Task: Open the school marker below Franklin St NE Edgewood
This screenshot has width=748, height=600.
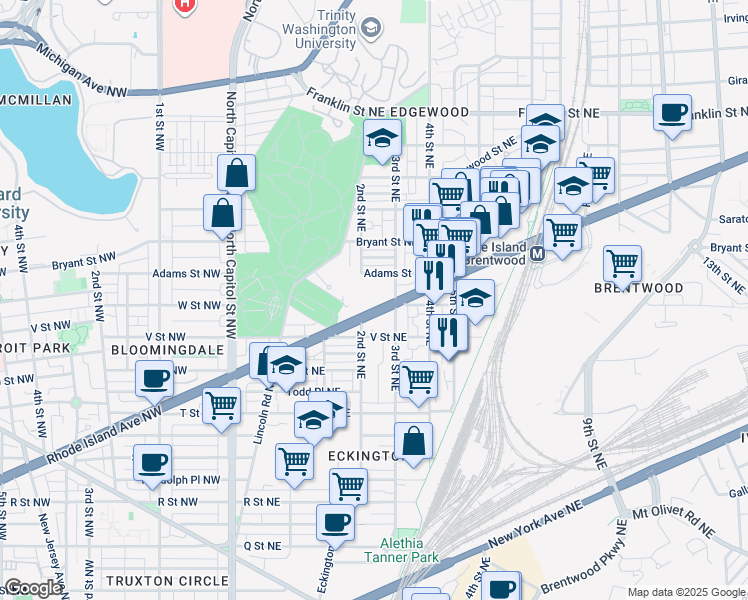Action: [x=381, y=139]
